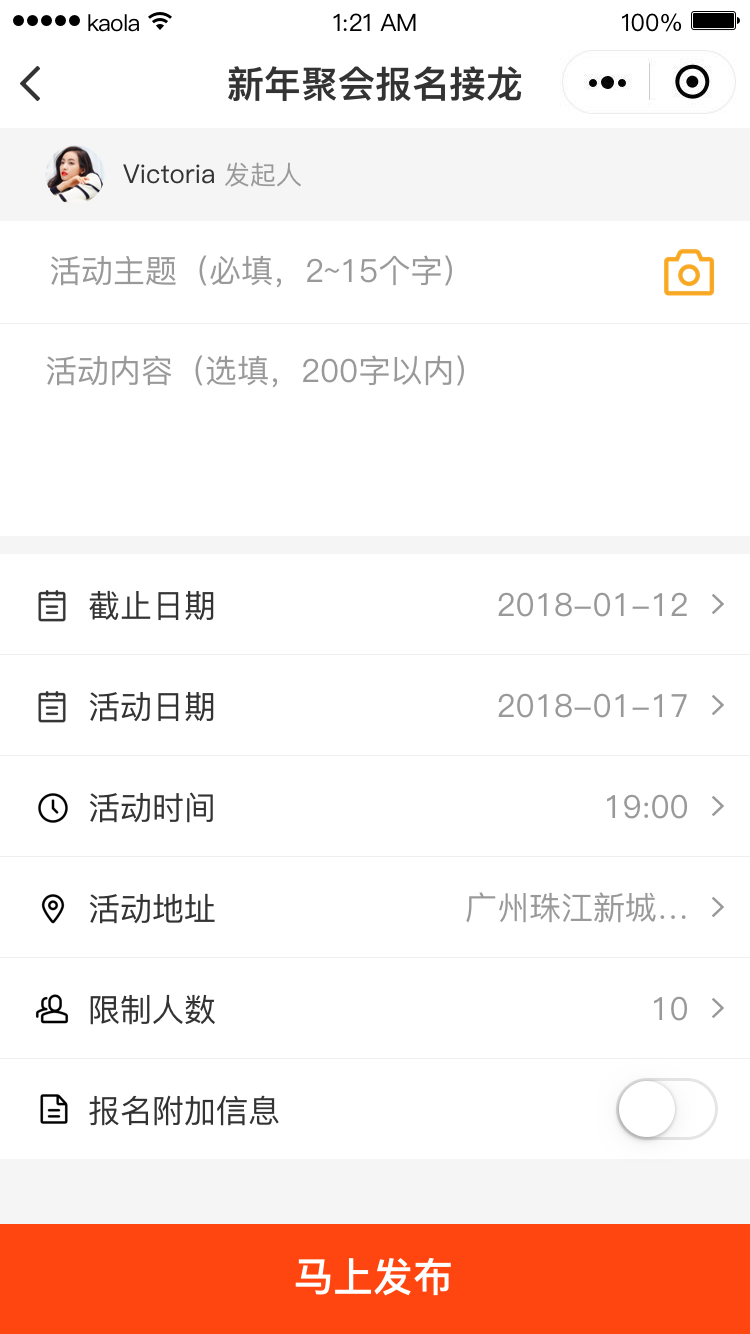Image resolution: width=750 pixels, height=1334 pixels.
Task: Open the 截止日期 date picker
Action: coord(375,605)
